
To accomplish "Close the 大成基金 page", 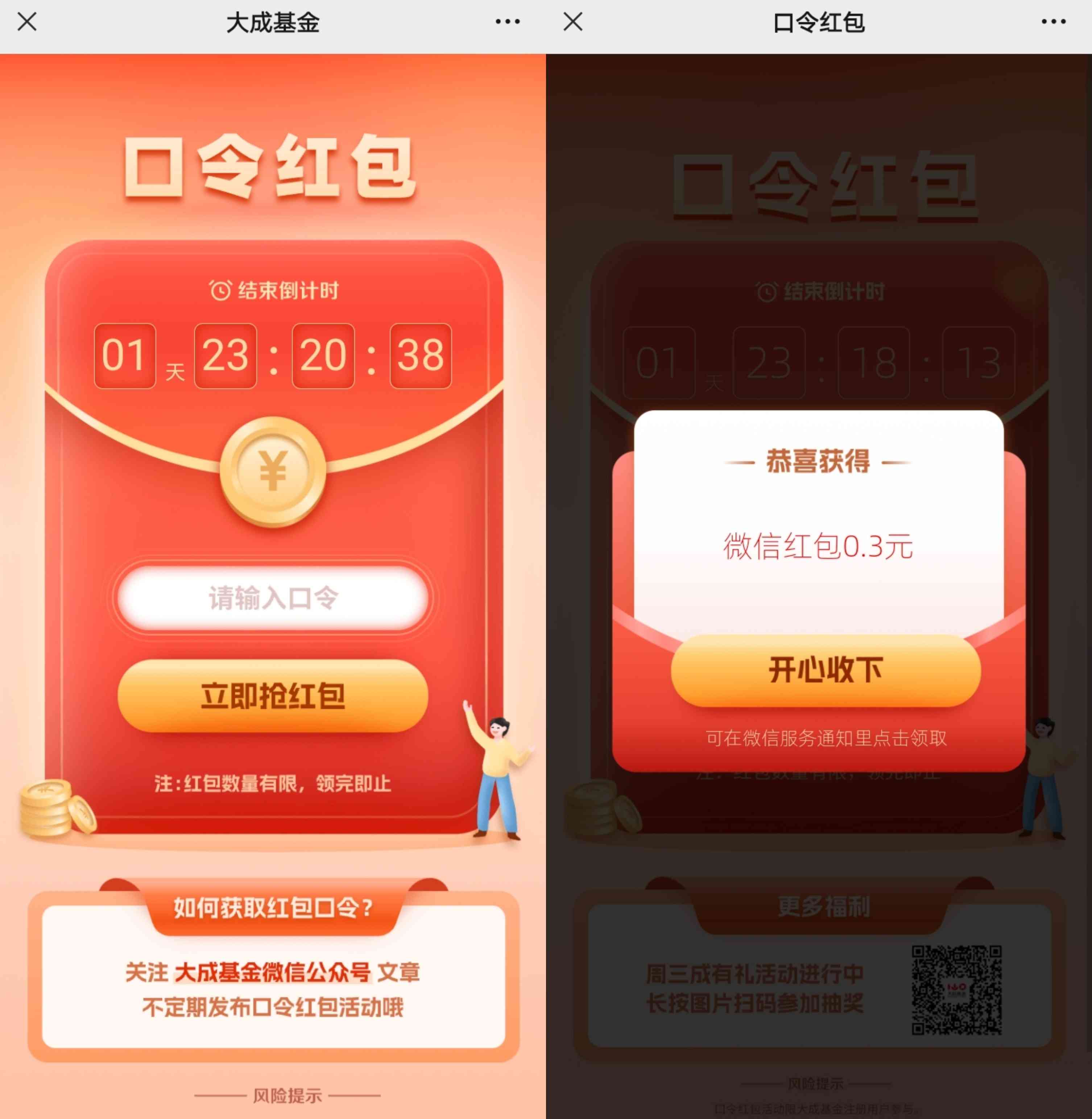I will click(x=27, y=22).
